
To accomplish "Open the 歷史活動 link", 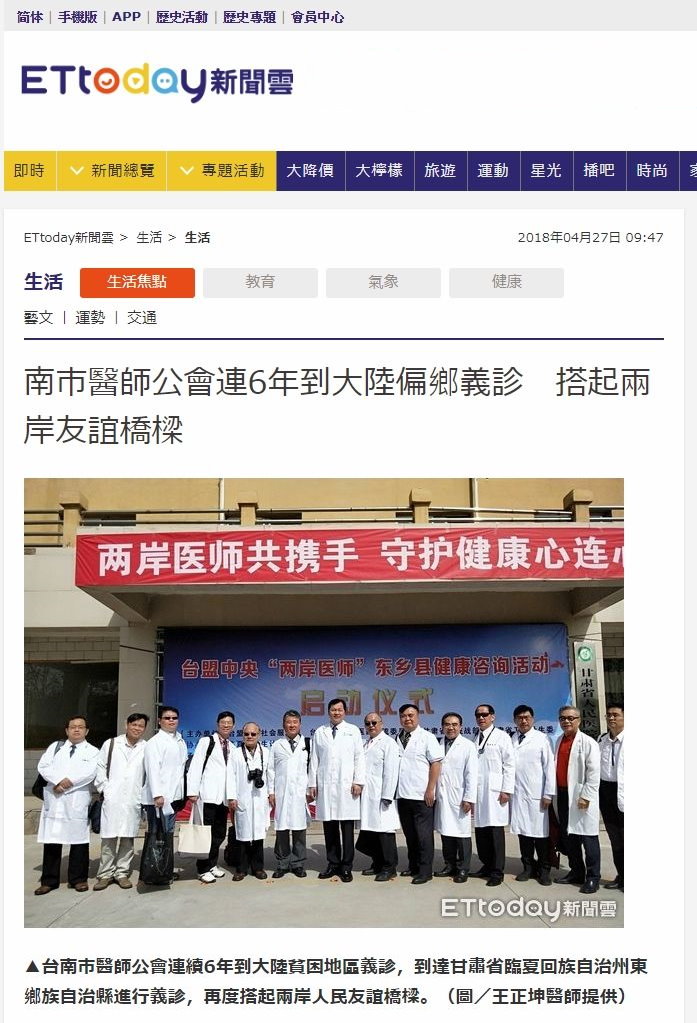I will 181,17.
